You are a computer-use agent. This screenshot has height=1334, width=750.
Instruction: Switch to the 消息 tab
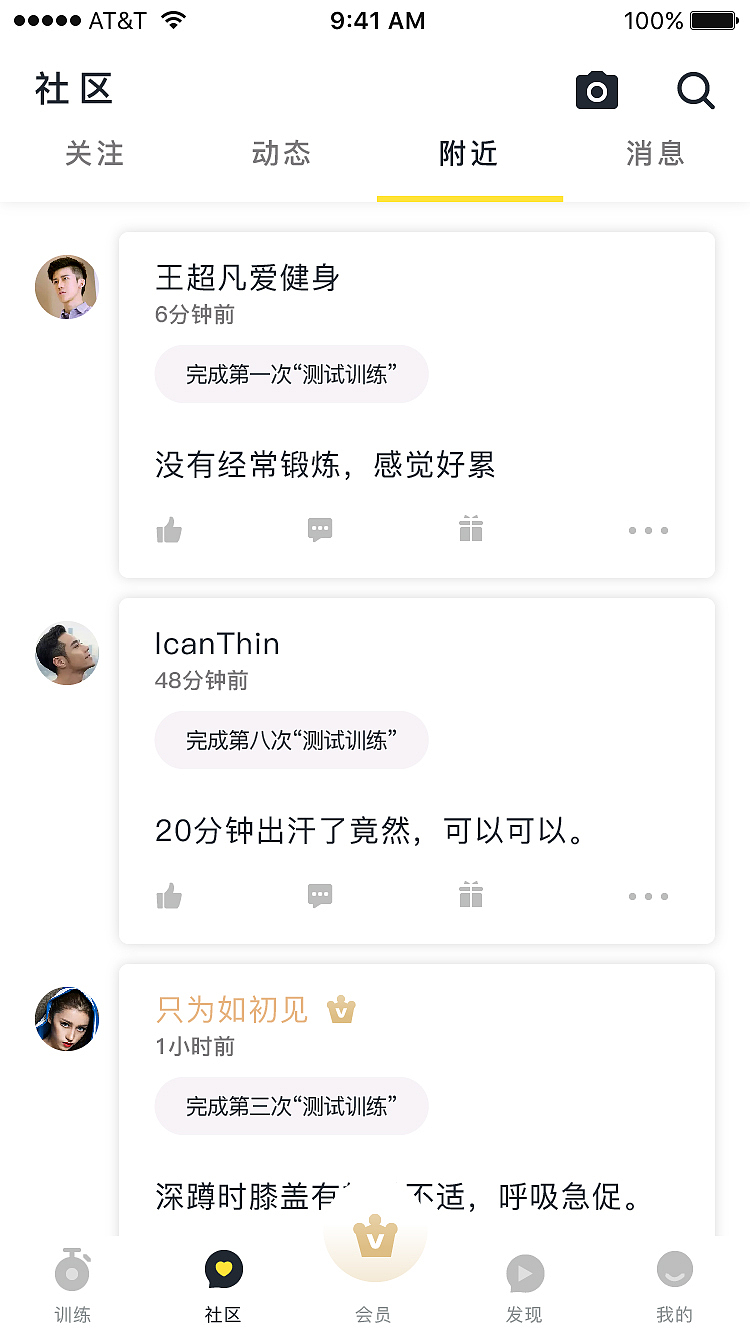click(656, 154)
